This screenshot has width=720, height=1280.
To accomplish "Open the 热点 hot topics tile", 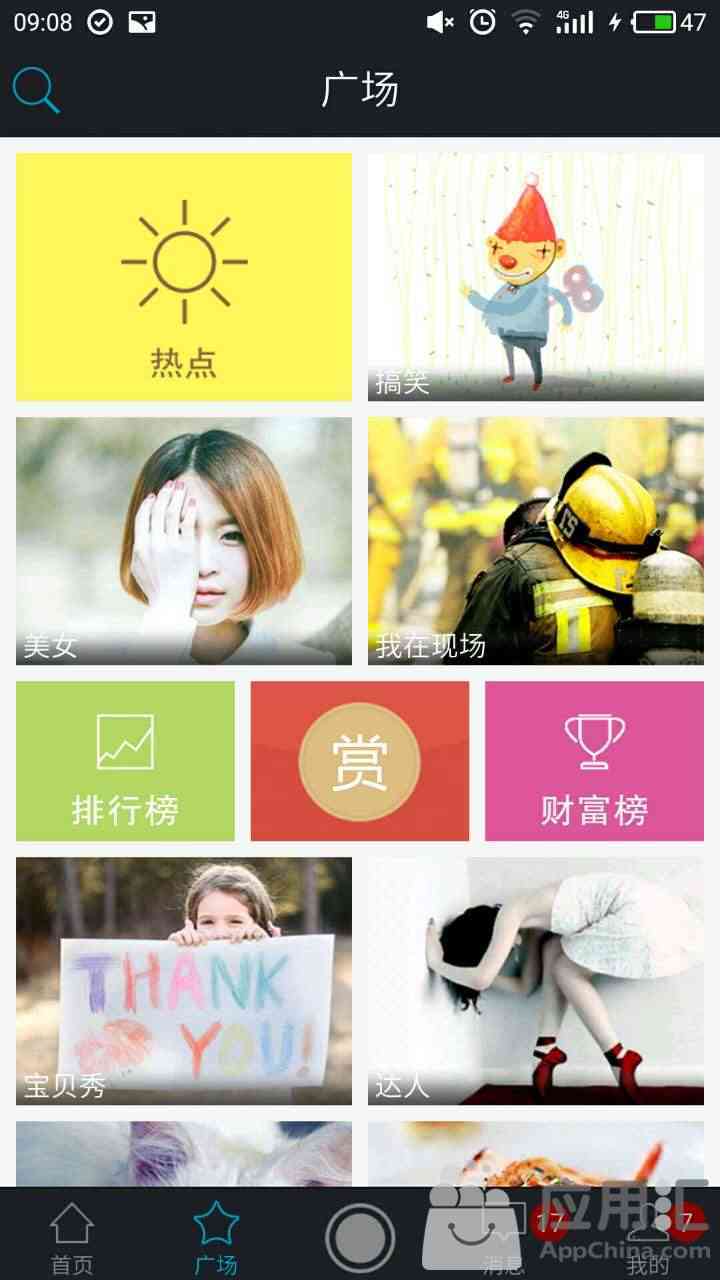I will 184,277.
